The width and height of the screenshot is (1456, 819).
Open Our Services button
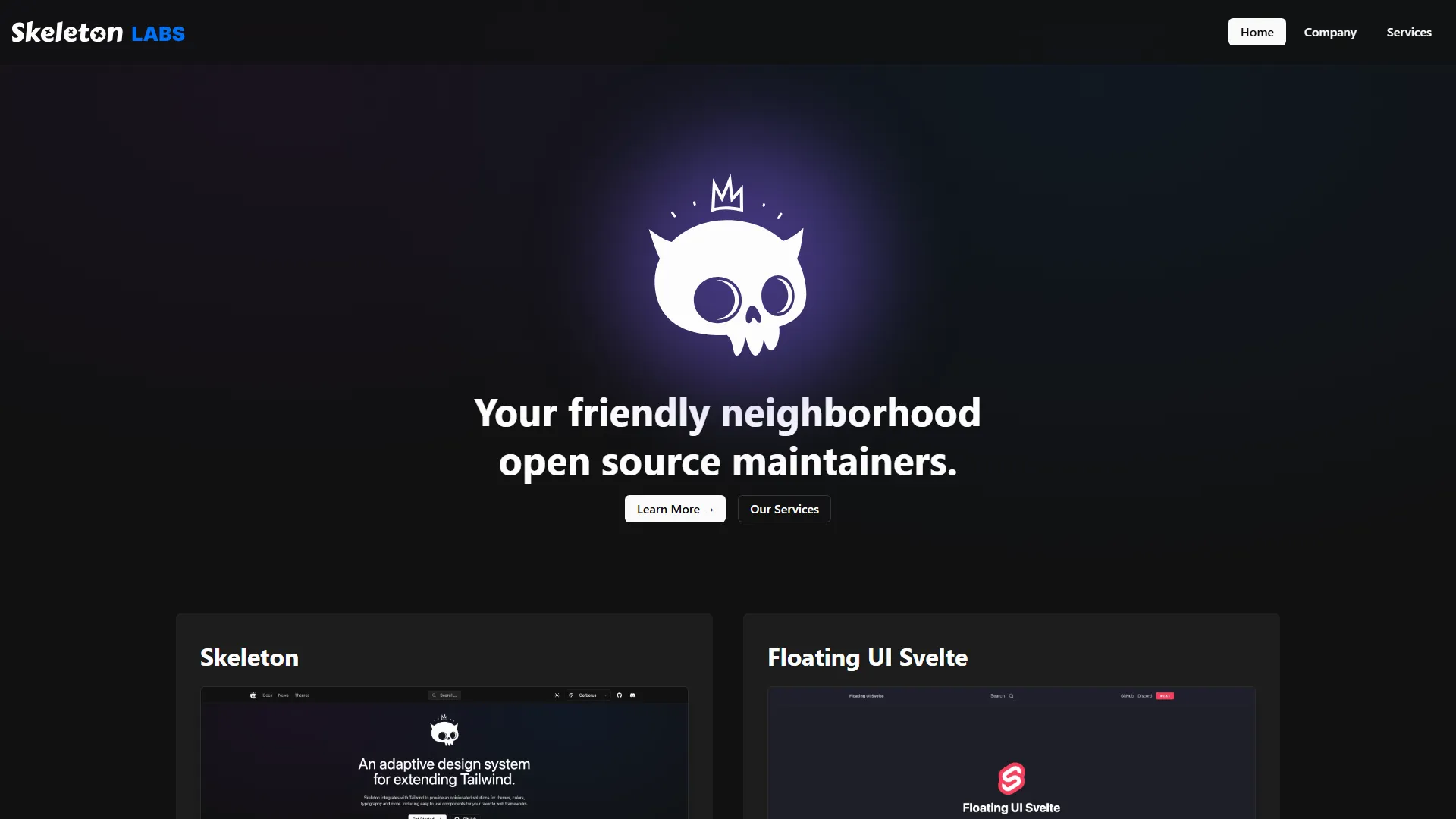point(783,509)
